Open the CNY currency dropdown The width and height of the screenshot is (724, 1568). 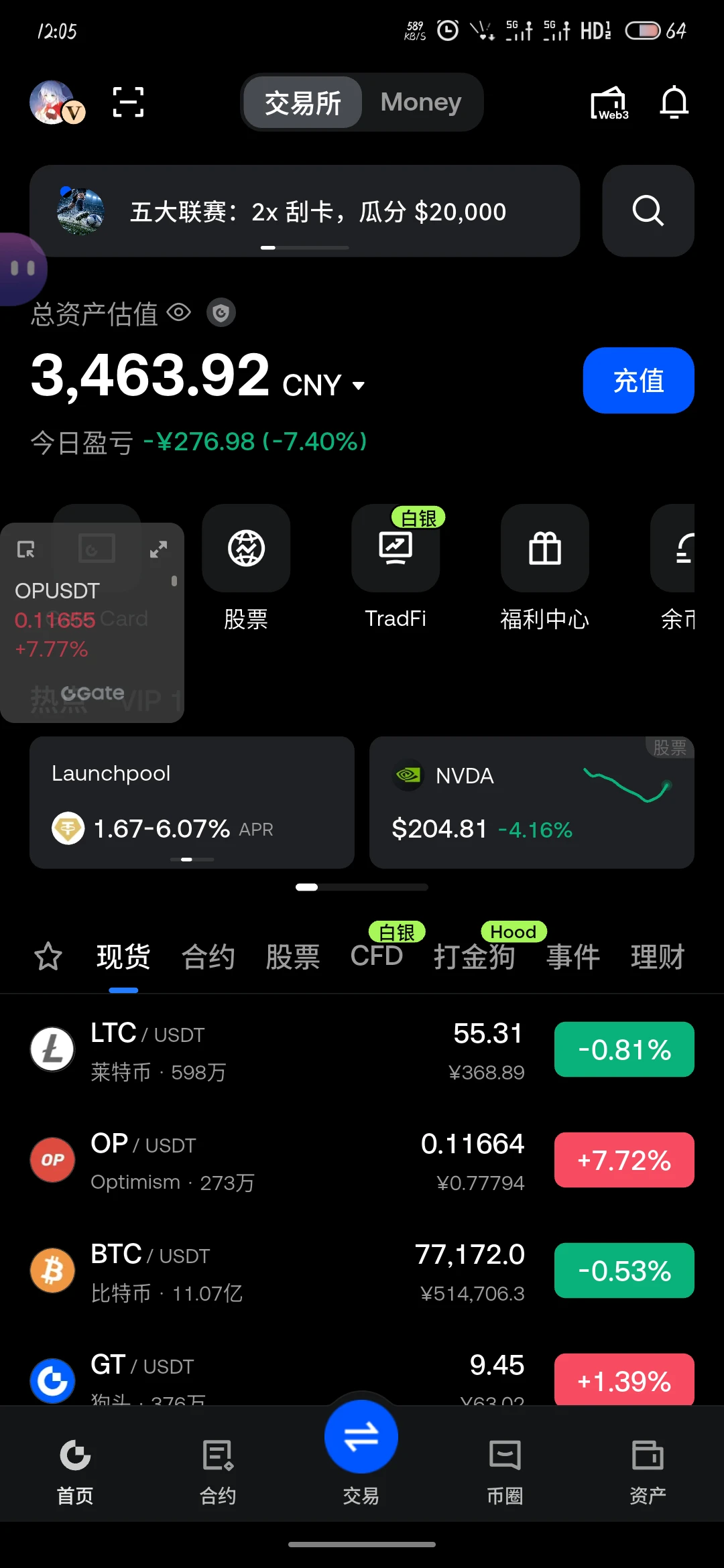(x=324, y=385)
